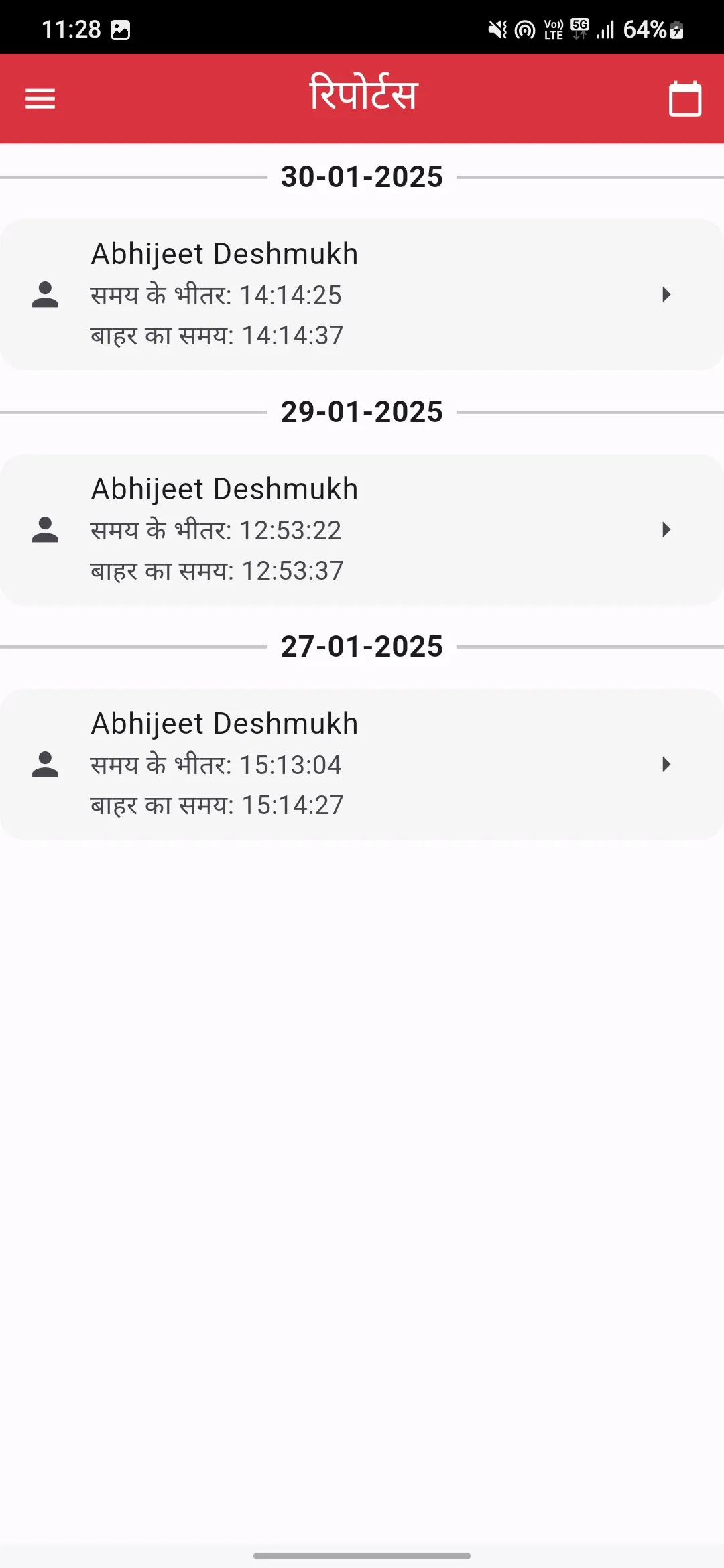Tap the clock showing 11:28
The width and height of the screenshot is (724, 1568).
coord(70,28)
